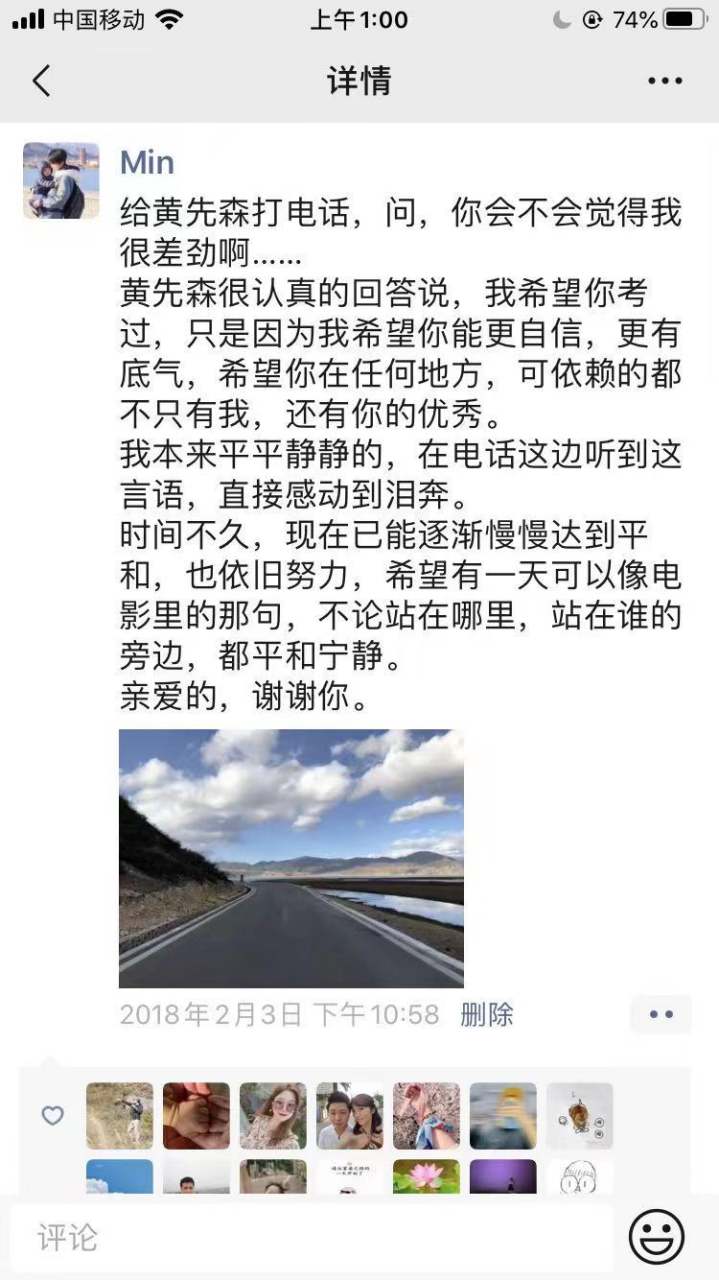This screenshot has width=719, height=1280.
Task: Delete this post via 删除
Action: point(486,1015)
